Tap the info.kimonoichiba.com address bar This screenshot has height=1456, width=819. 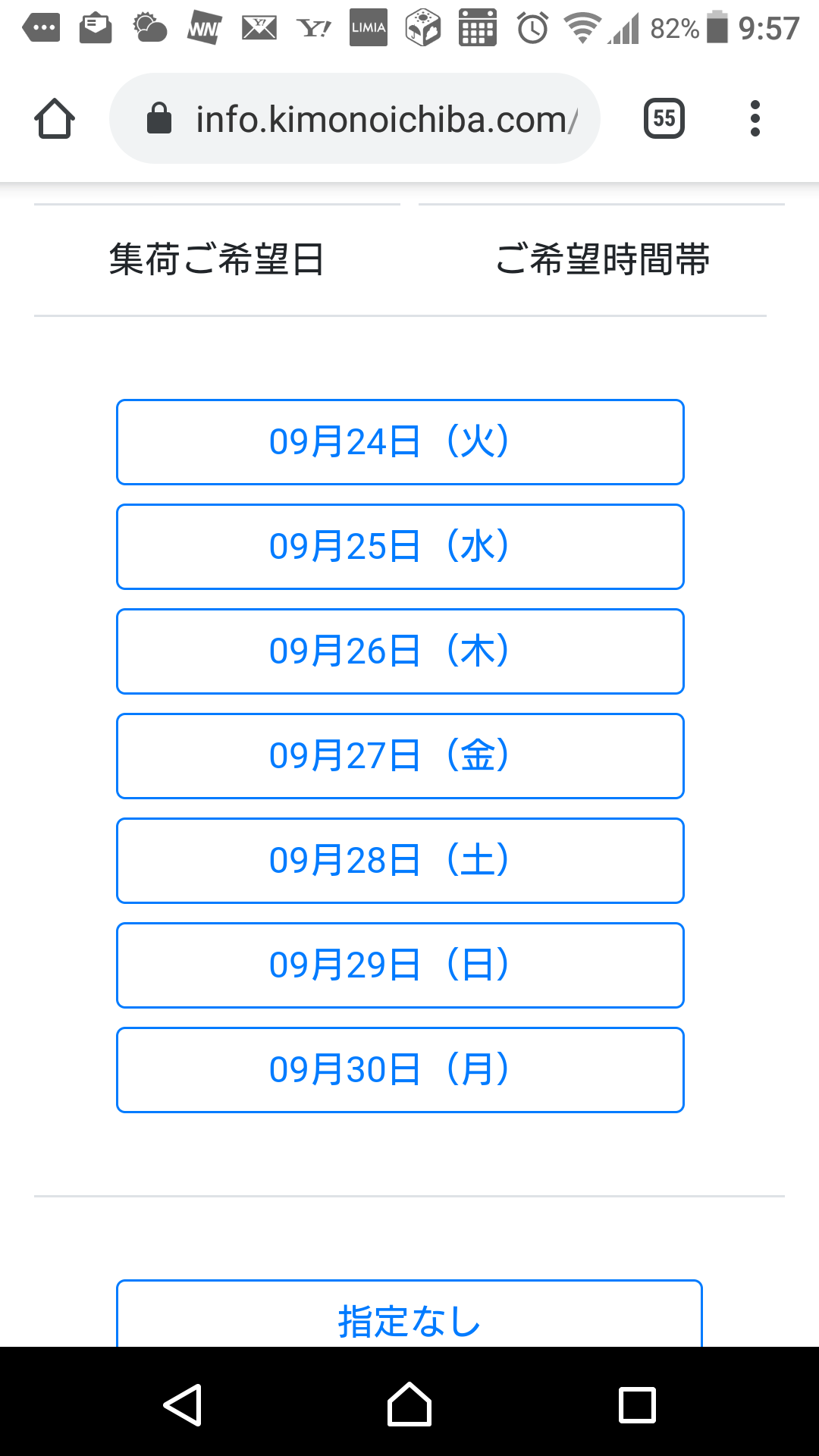pos(355,118)
